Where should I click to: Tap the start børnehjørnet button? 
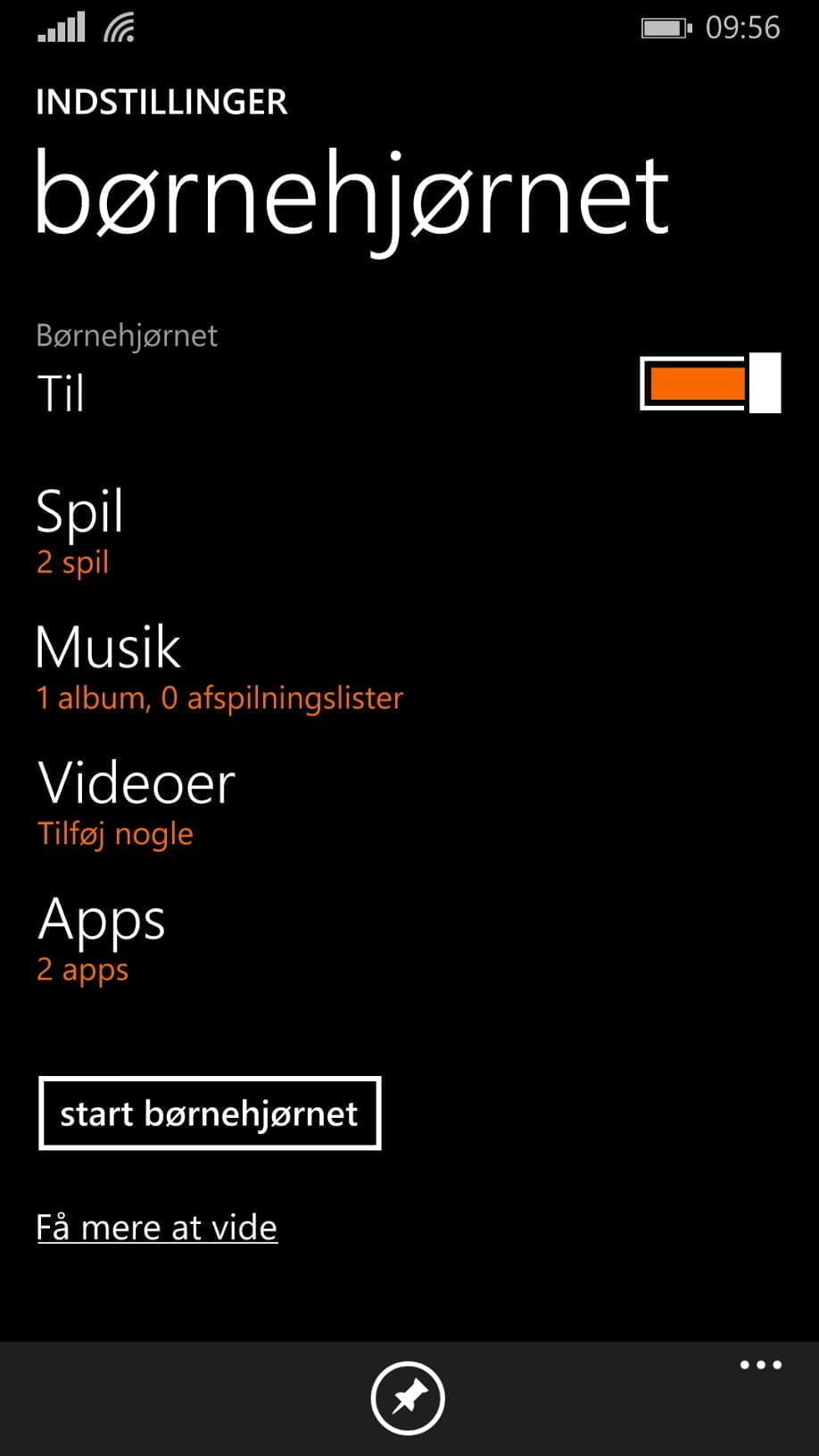click(210, 1113)
